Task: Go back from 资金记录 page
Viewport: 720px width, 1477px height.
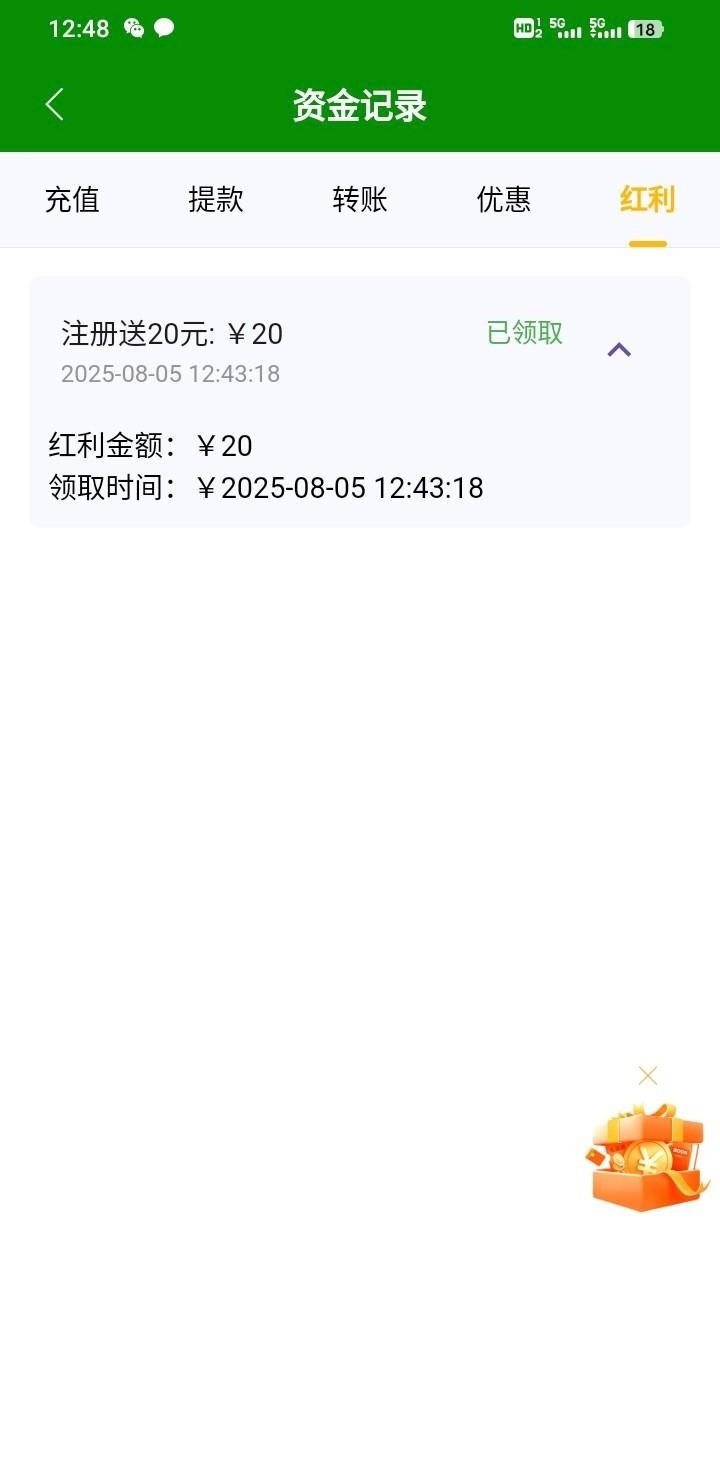Action: coord(55,104)
